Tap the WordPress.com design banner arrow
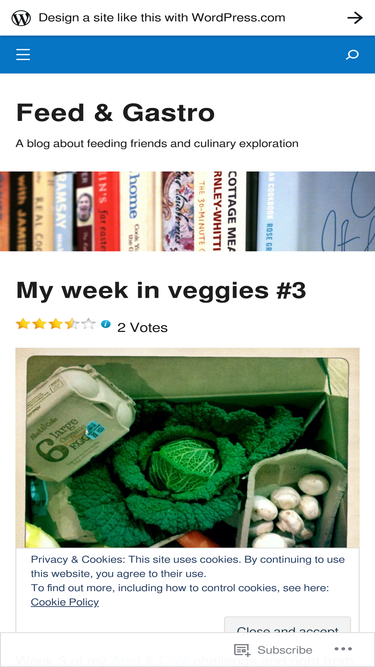Image resolution: width=375 pixels, height=667 pixels. [355, 17]
